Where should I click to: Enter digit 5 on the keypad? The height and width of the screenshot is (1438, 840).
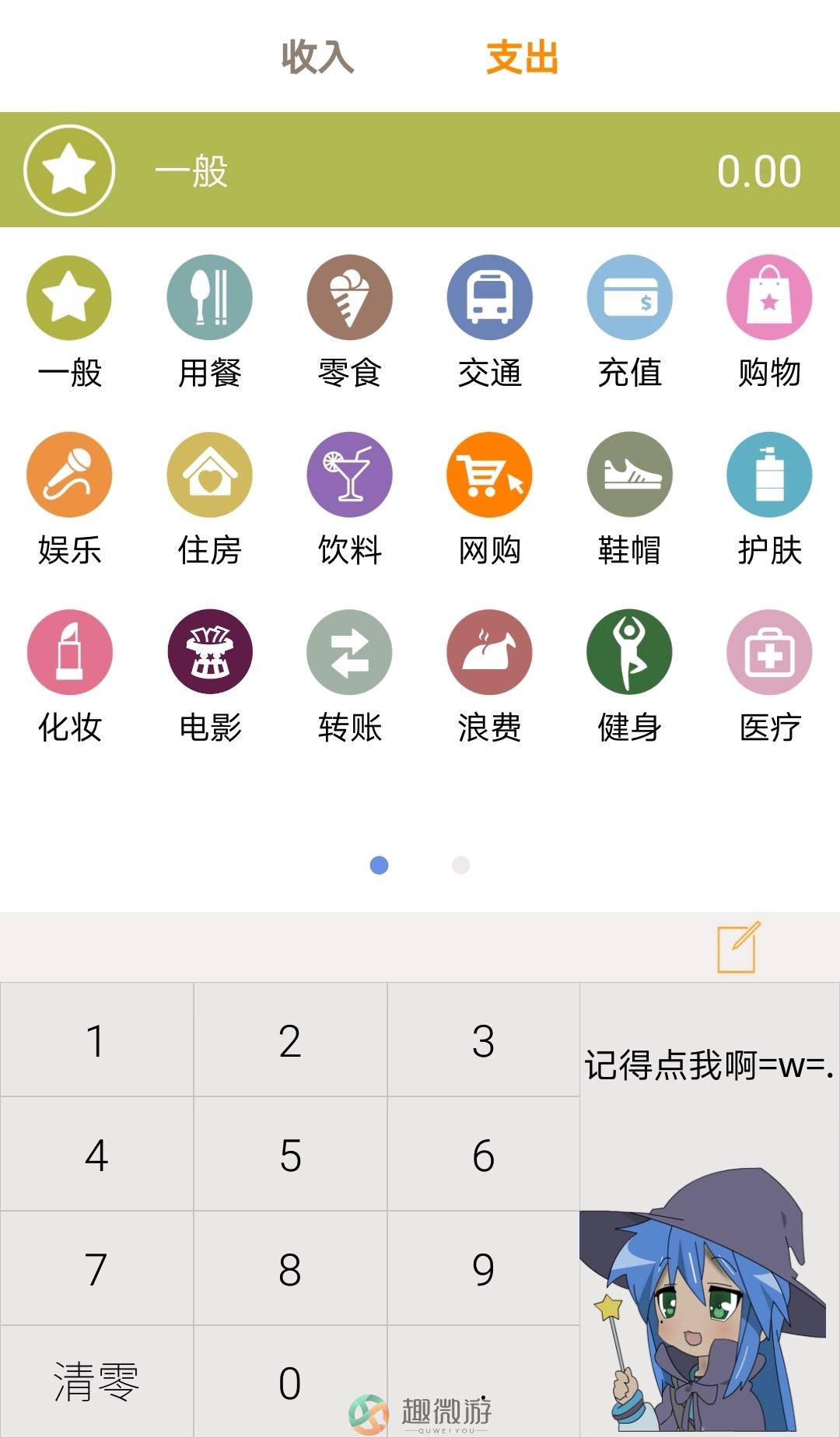tap(290, 1155)
